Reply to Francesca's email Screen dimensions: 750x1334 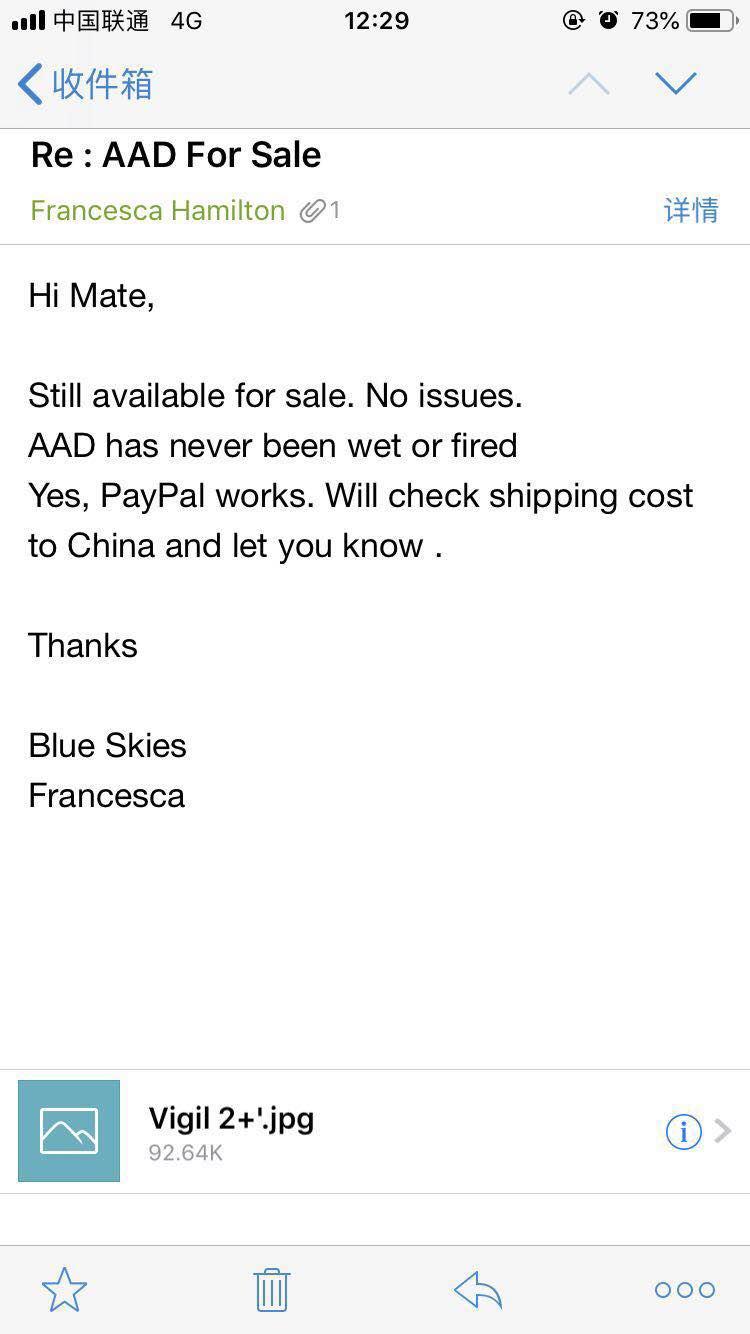click(478, 1290)
